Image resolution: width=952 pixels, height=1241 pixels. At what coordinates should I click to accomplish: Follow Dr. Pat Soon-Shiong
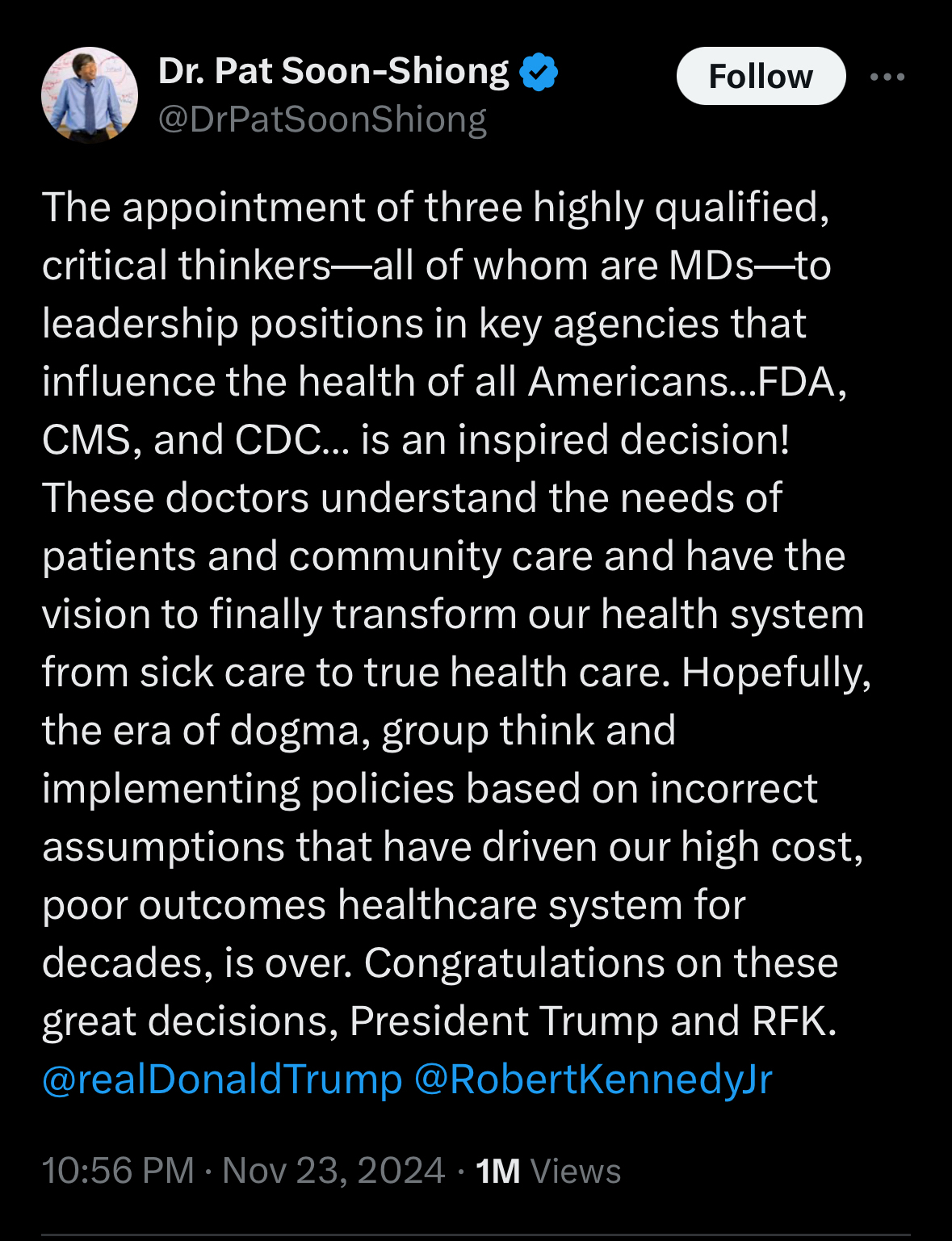coord(760,77)
